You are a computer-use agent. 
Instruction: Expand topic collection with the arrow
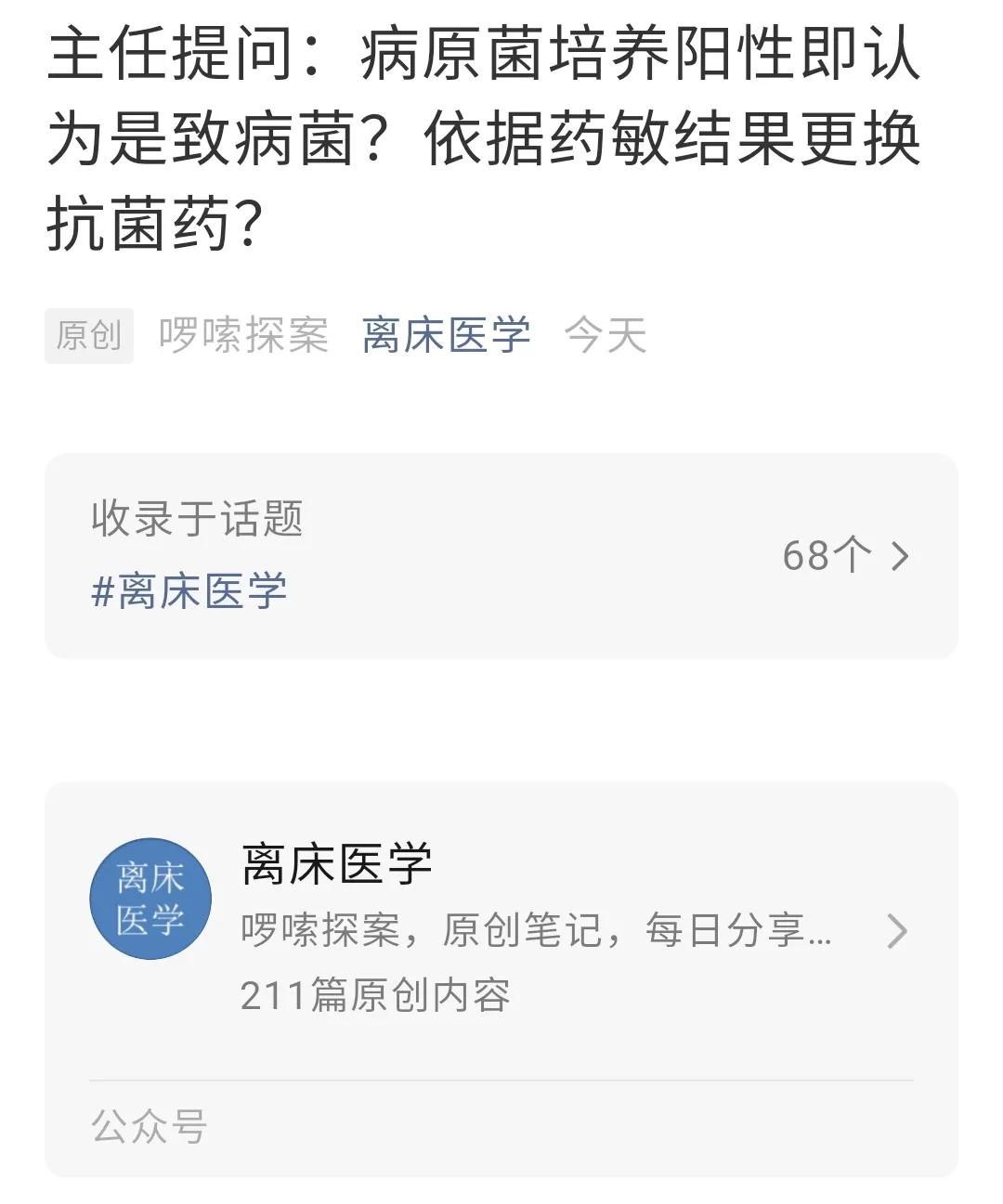898,557
